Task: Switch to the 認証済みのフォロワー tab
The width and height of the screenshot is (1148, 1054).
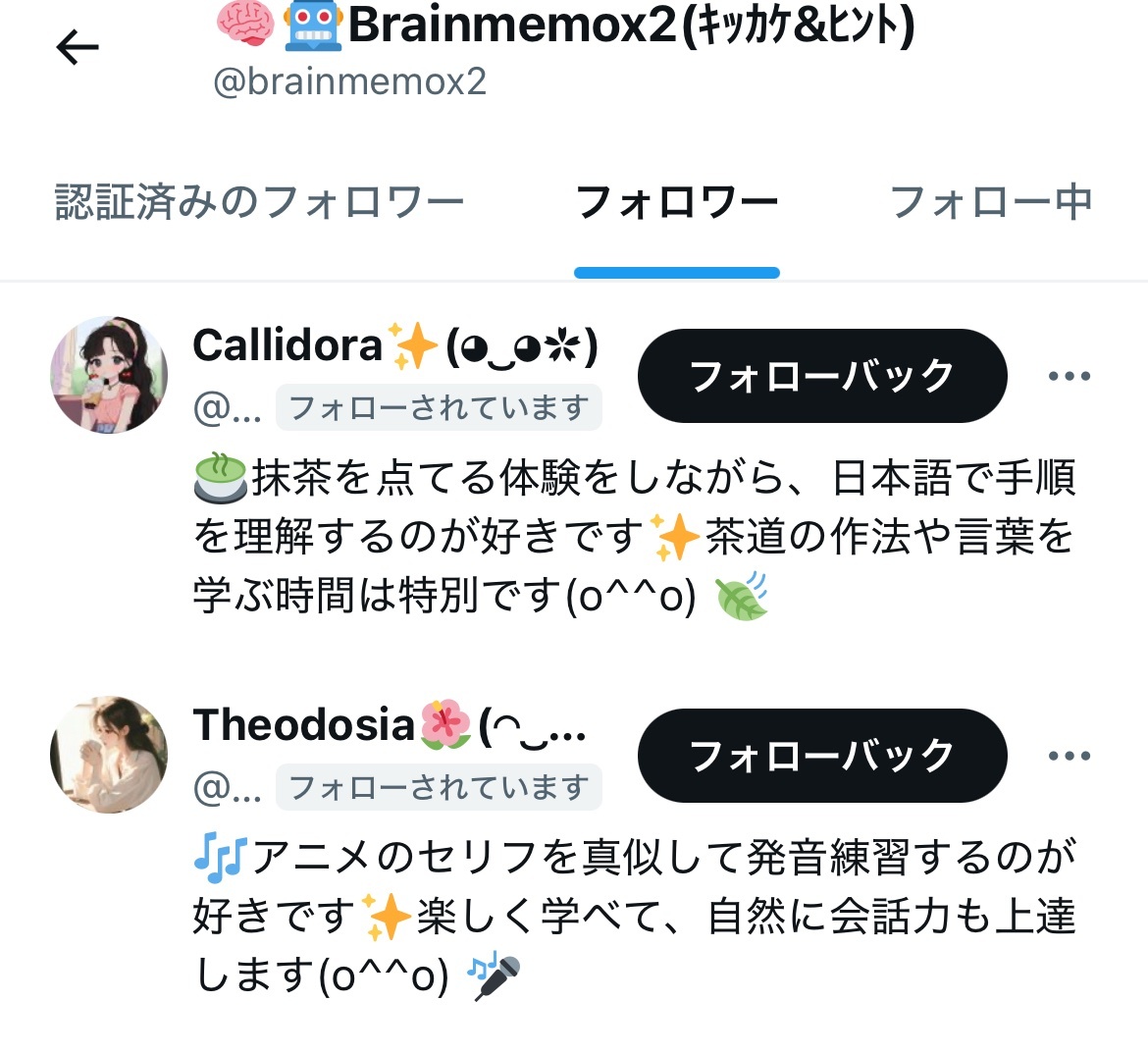Action: pyautogui.click(x=259, y=202)
